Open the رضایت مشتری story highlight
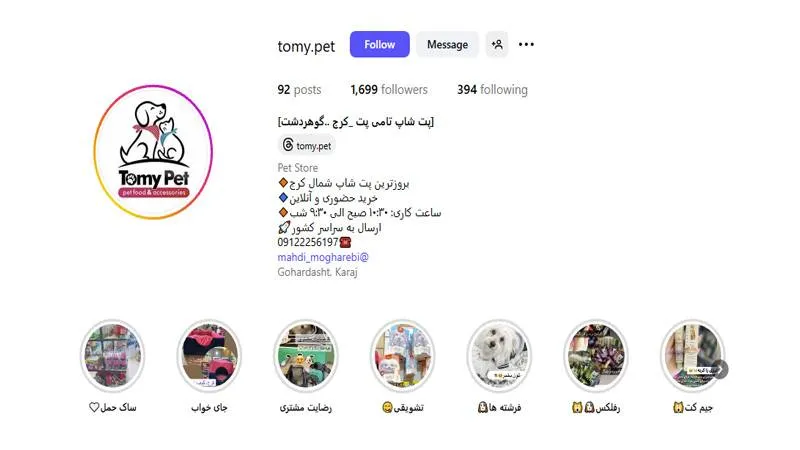The image size is (800, 450). (305, 358)
